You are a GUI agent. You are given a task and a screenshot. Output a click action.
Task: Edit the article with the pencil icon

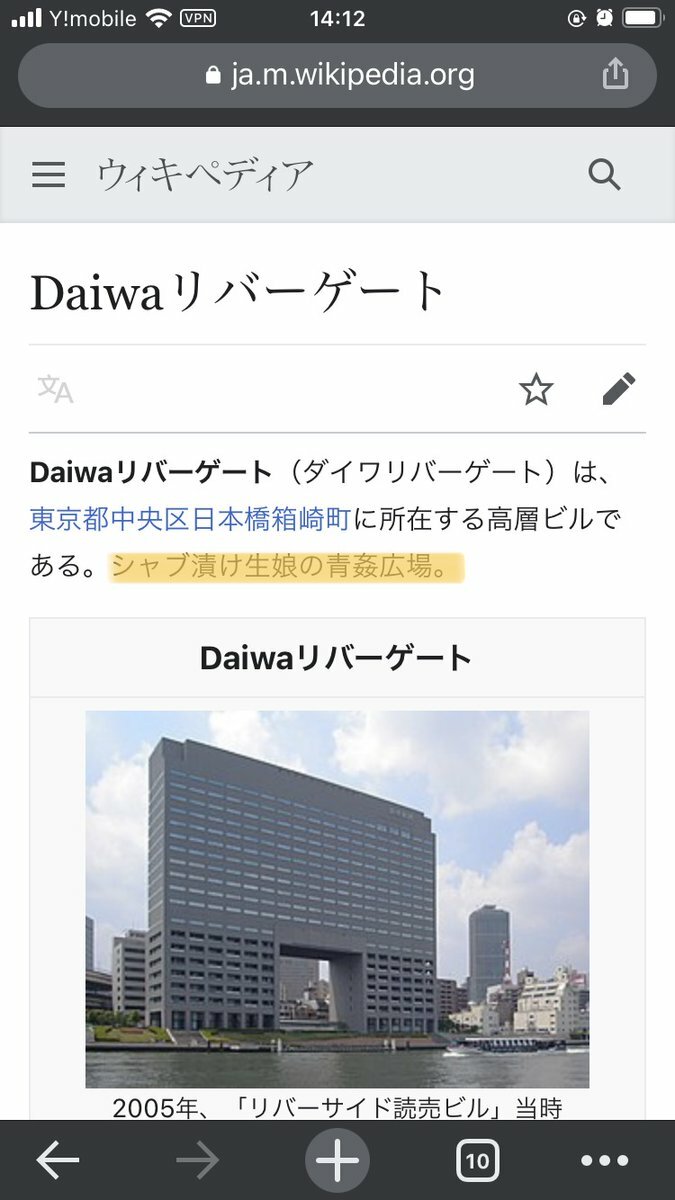coord(619,389)
